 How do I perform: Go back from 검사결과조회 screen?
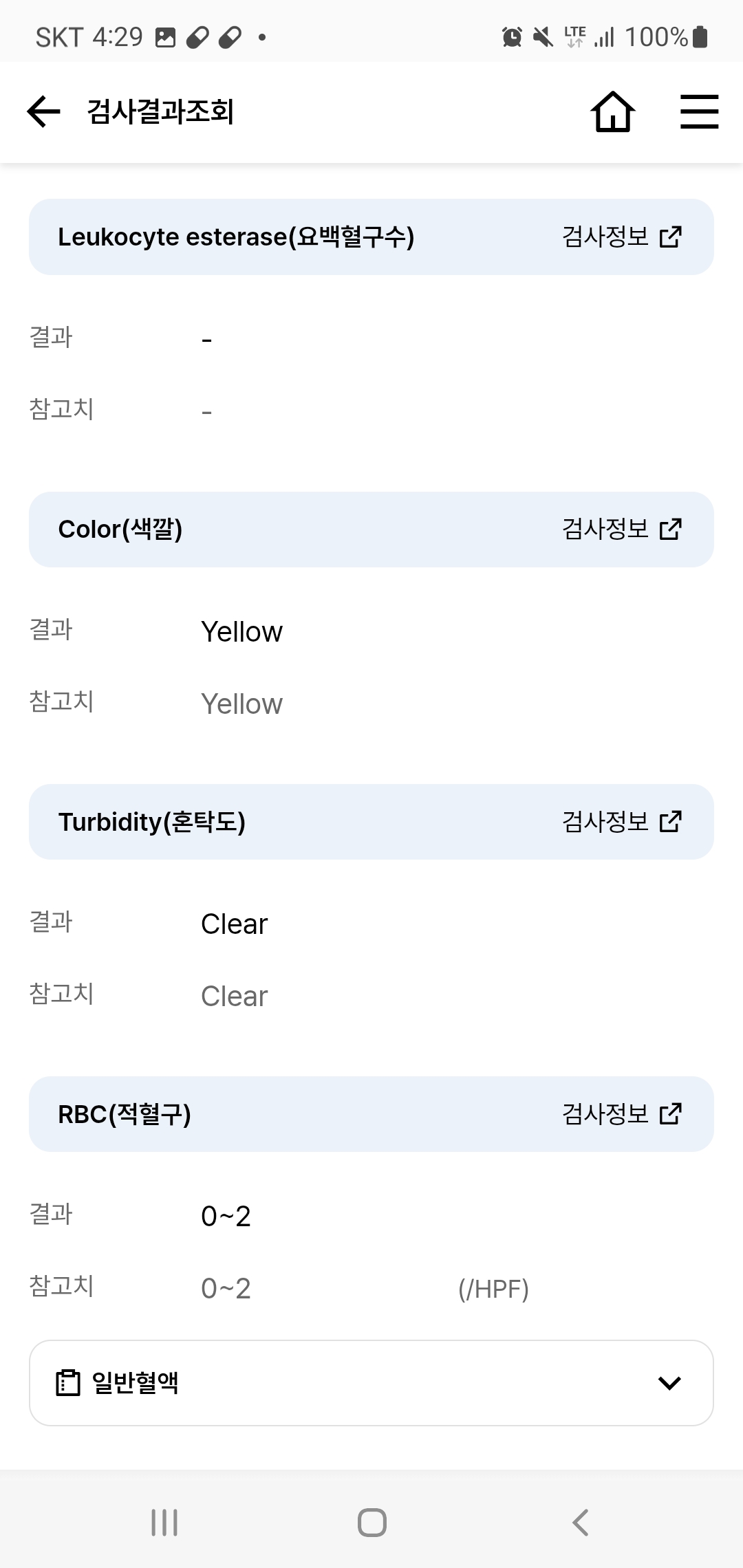point(44,111)
